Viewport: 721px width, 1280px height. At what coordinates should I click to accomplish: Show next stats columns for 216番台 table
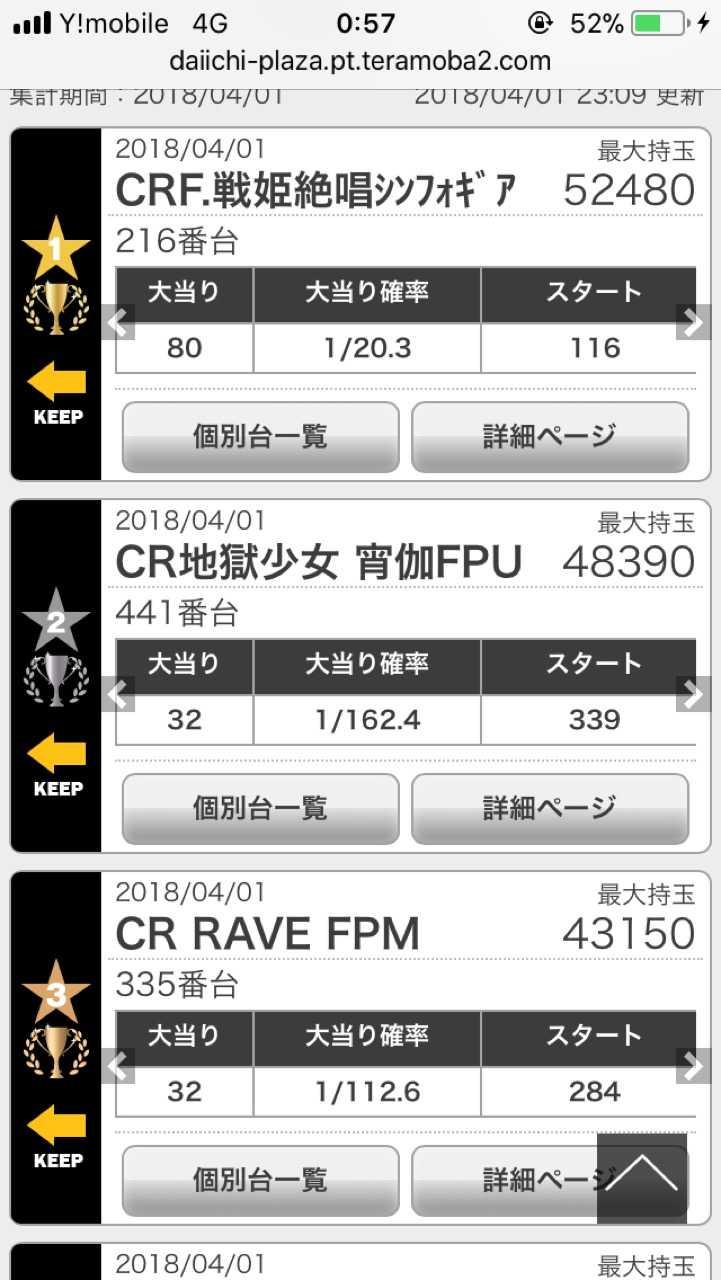[693, 322]
